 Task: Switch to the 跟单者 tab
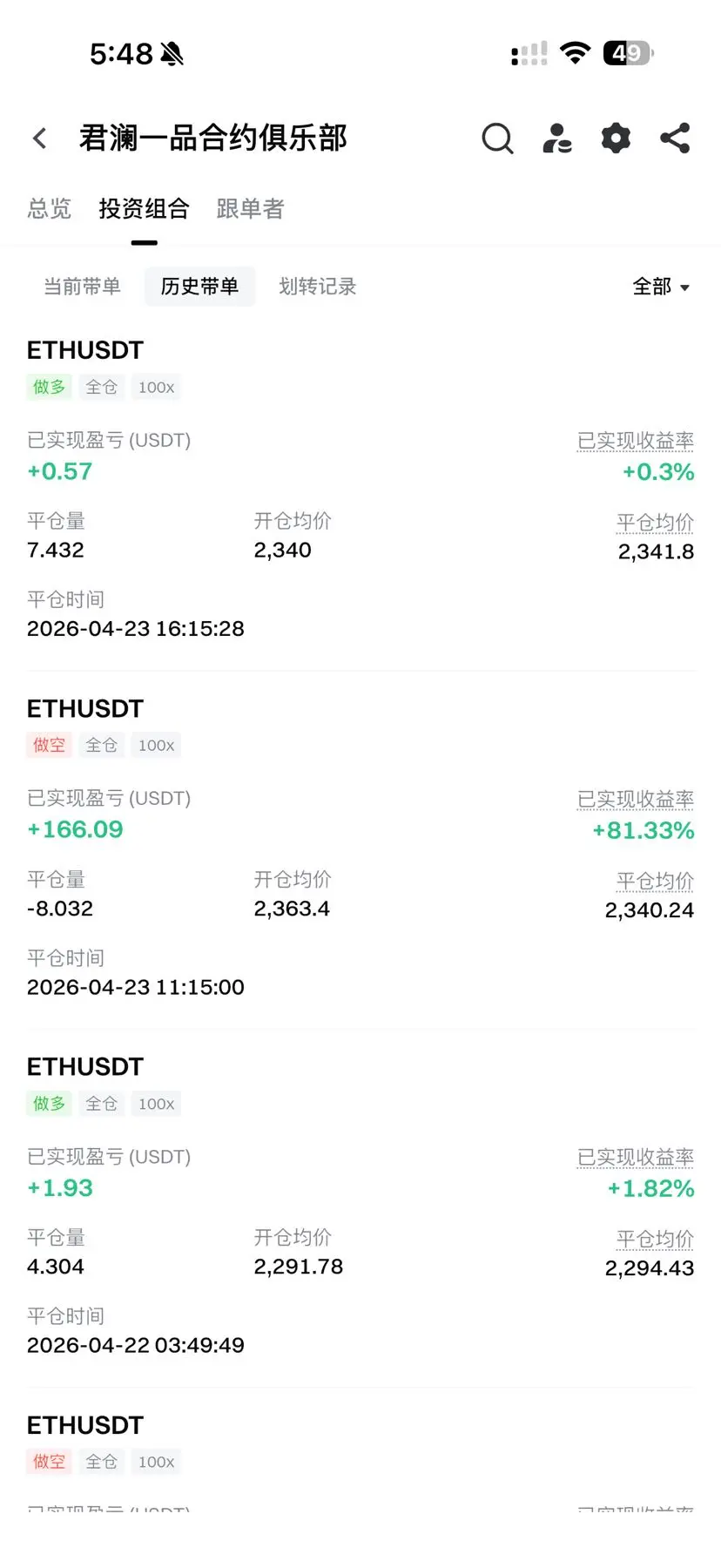coord(250,209)
